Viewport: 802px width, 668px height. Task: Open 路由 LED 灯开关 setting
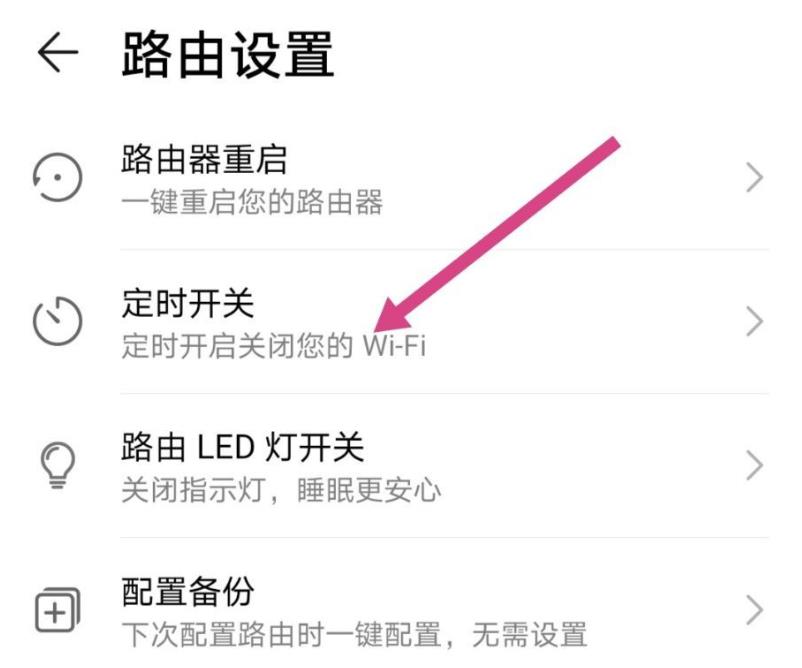(400, 466)
